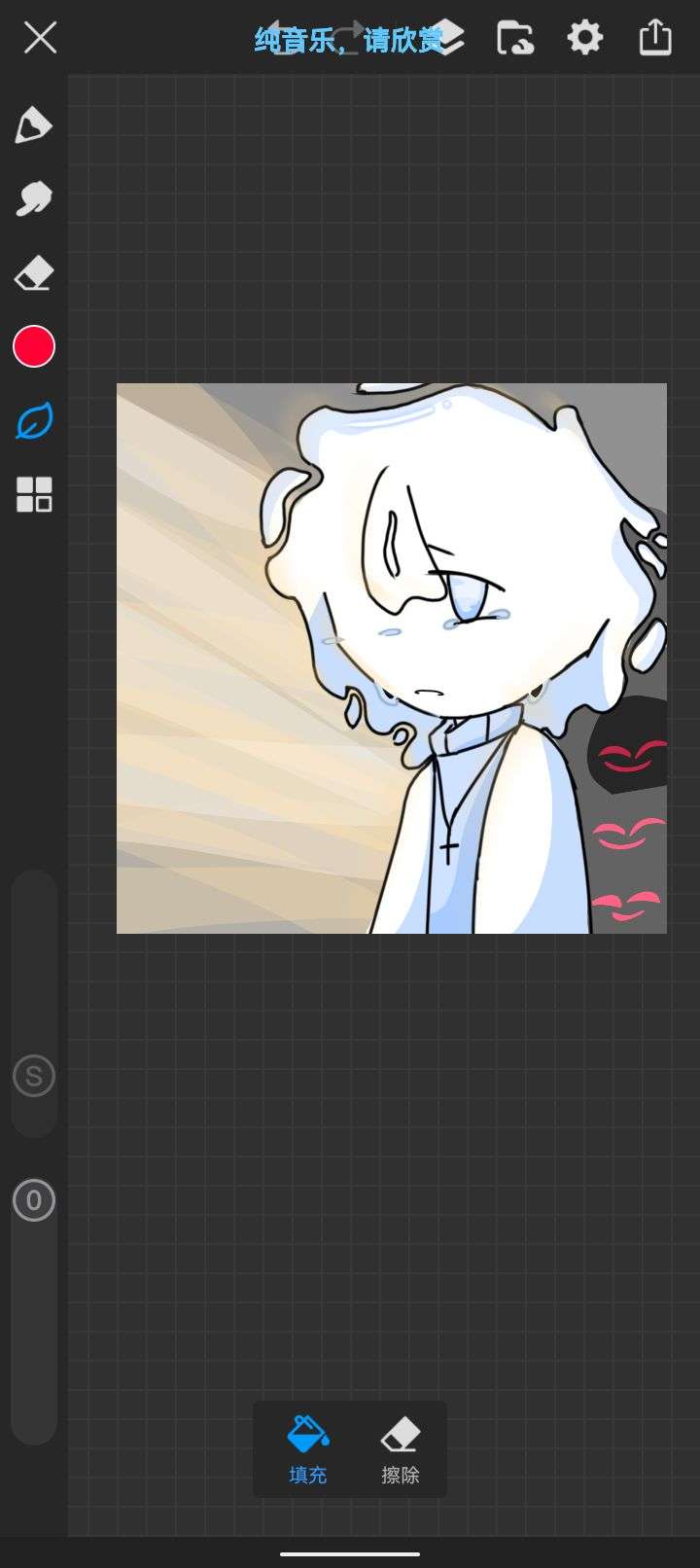The width and height of the screenshot is (700, 1568).
Task: Close the drawing editor
Action: [x=40, y=38]
